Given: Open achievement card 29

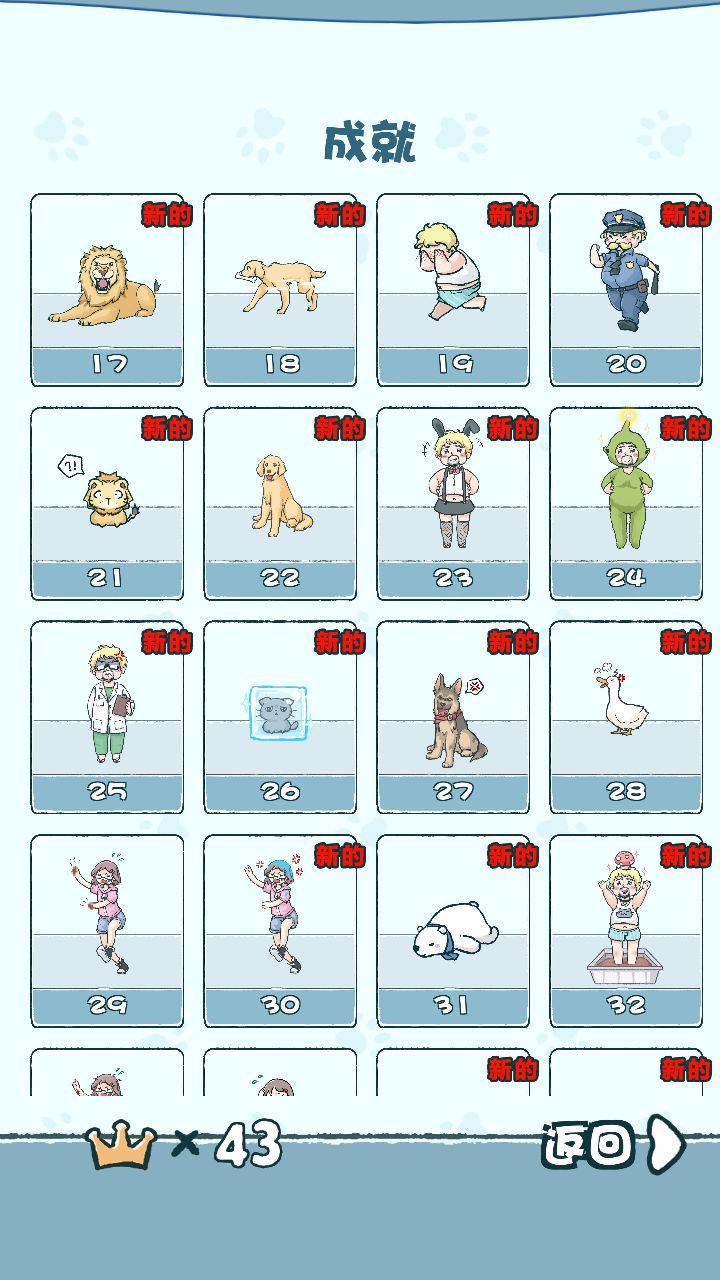Looking at the screenshot, I should pyautogui.click(x=107, y=932).
